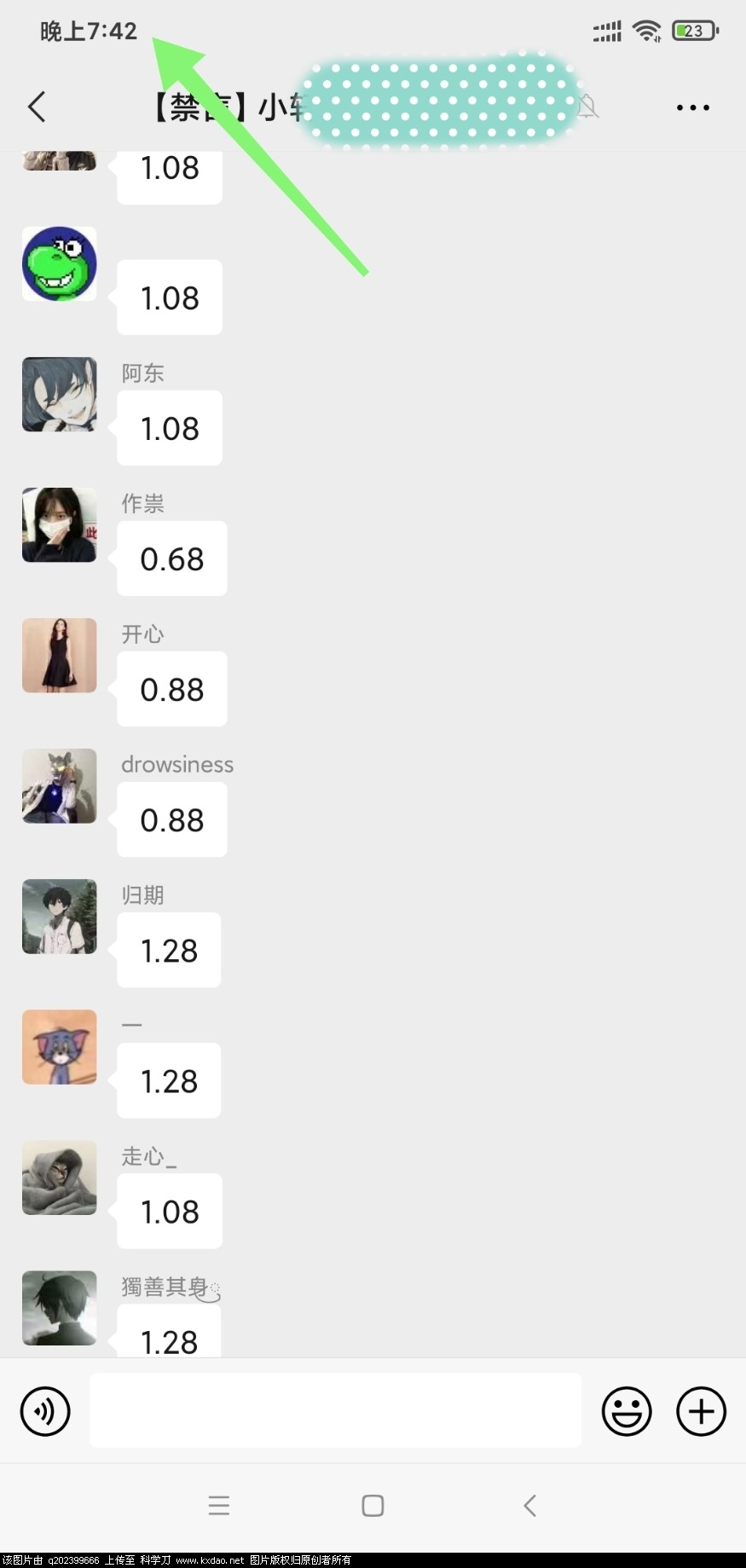Open recent apps from navigation bar
746x1568 pixels.
click(219, 1505)
